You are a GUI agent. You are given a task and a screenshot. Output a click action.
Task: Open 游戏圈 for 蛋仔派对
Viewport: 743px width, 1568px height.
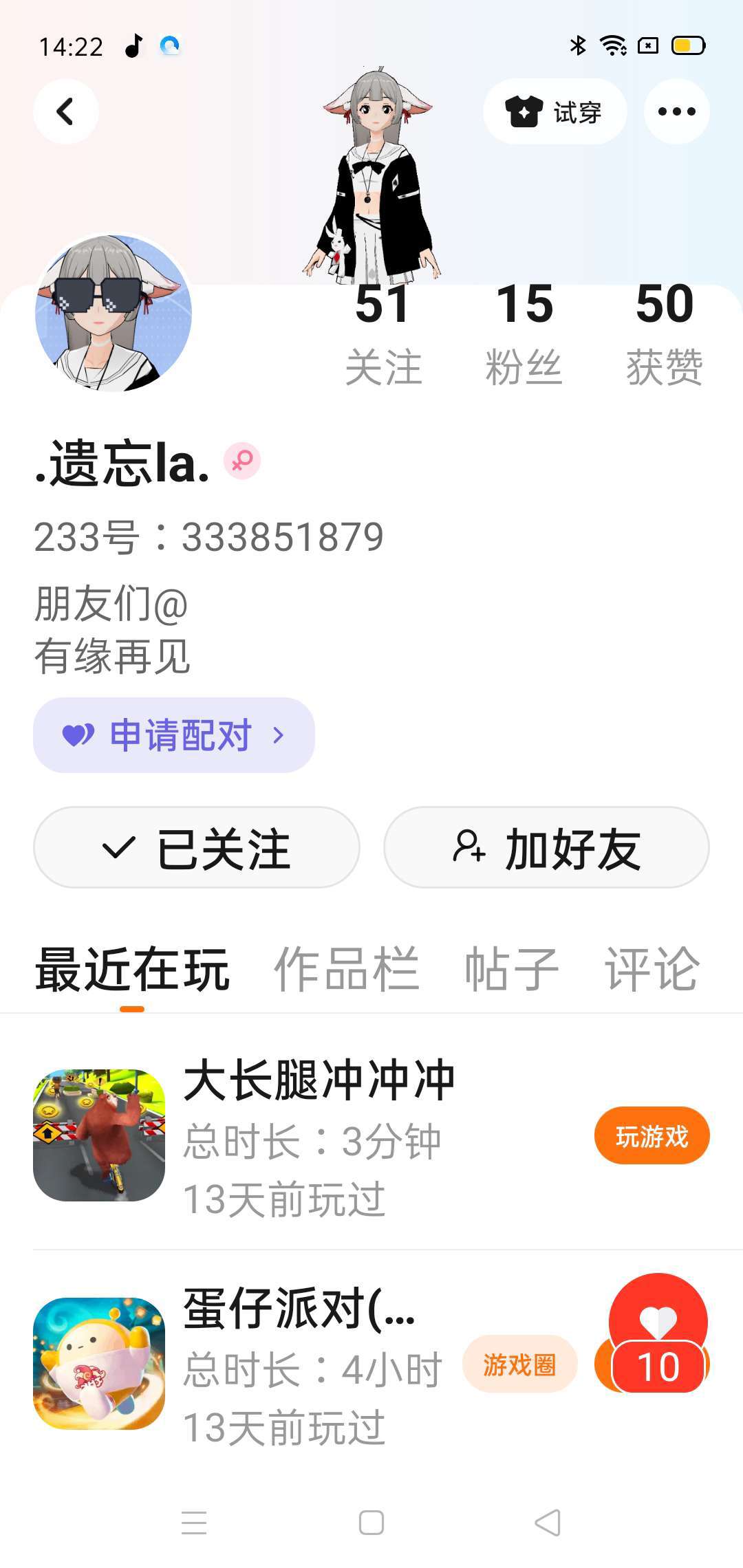pyautogui.click(x=519, y=1364)
